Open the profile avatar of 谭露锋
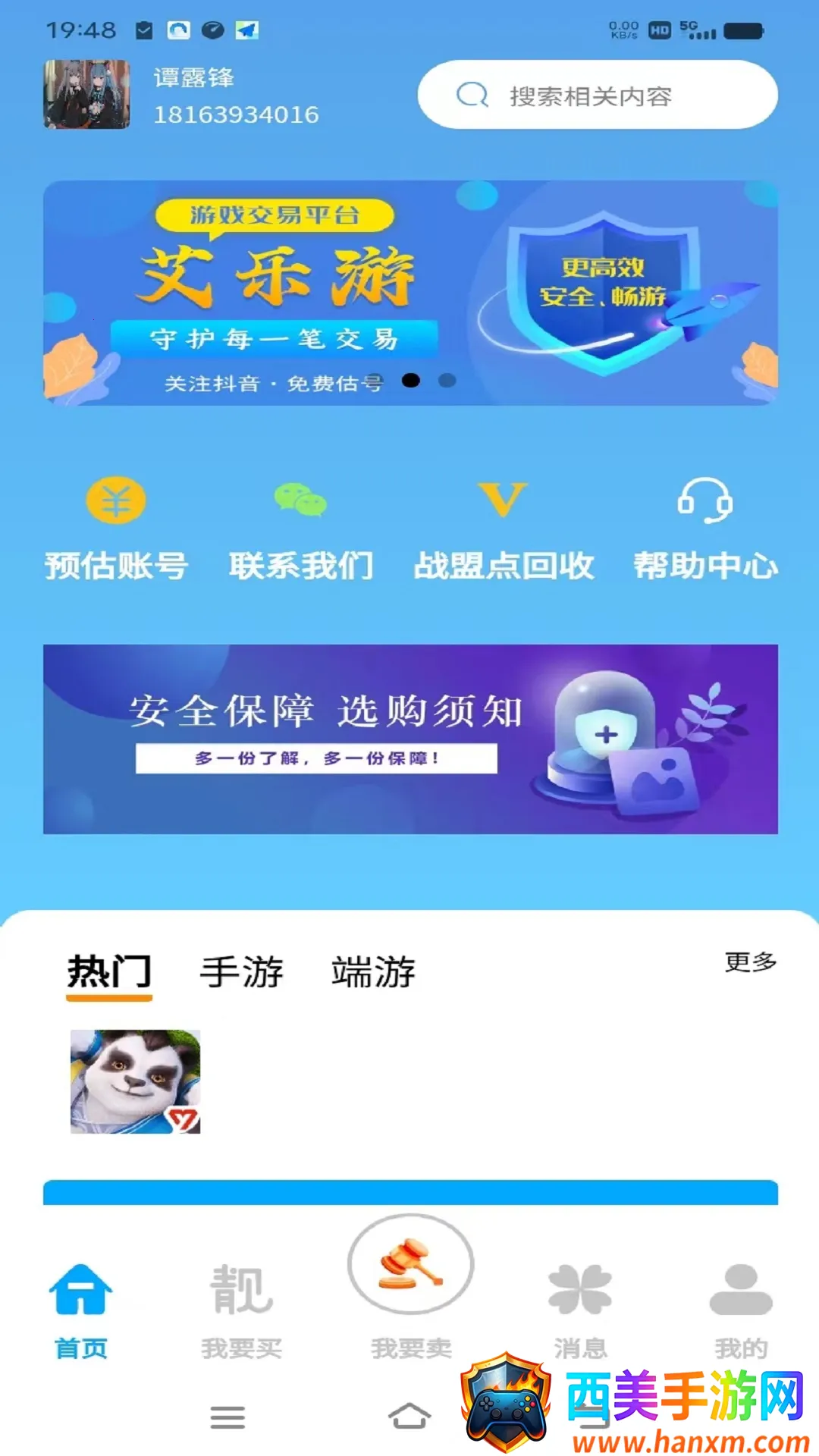Image resolution: width=819 pixels, height=1456 pixels. click(x=86, y=95)
